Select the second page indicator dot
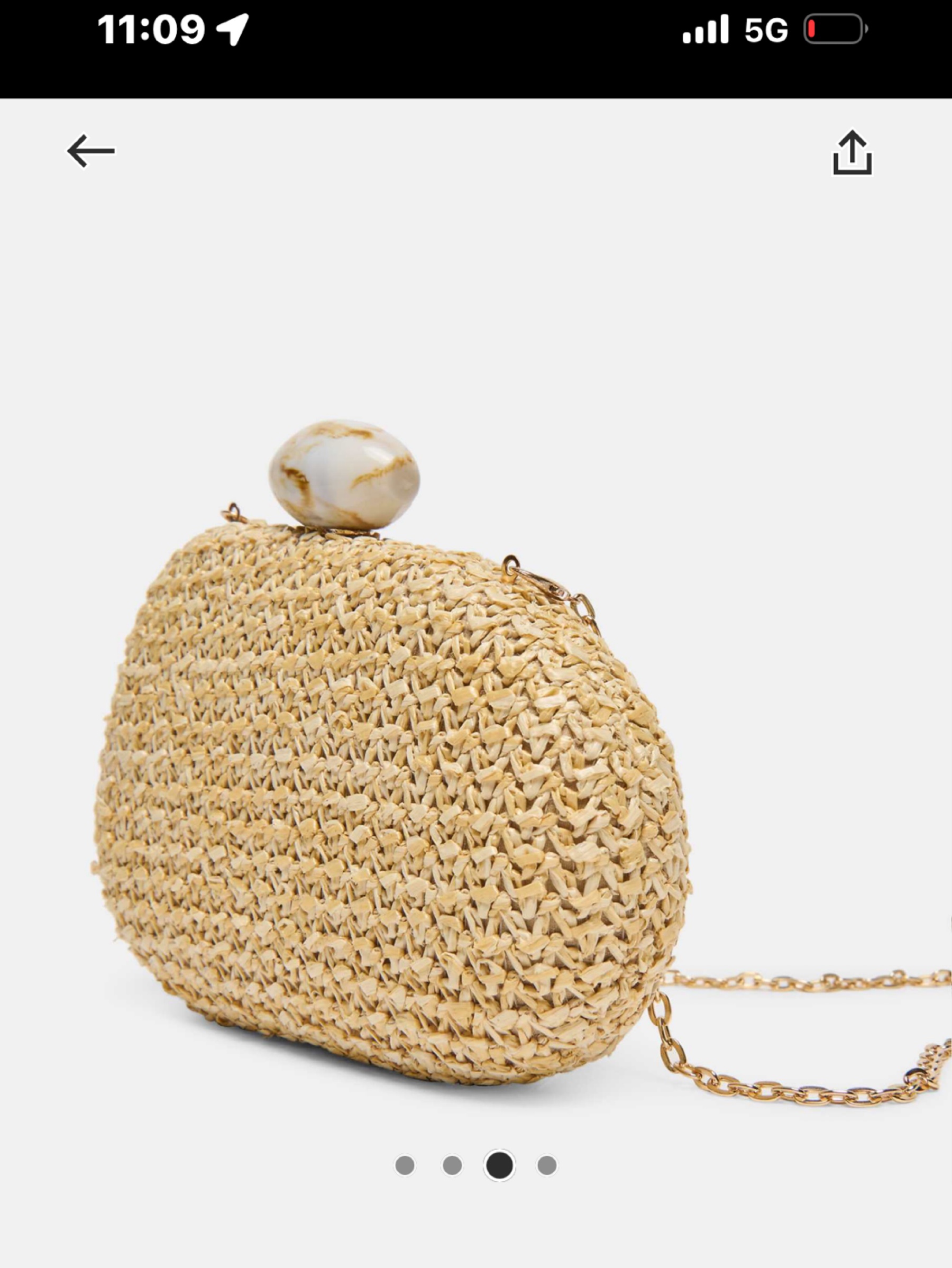This screenshot has height=1268, width=952. (452, 1165)
